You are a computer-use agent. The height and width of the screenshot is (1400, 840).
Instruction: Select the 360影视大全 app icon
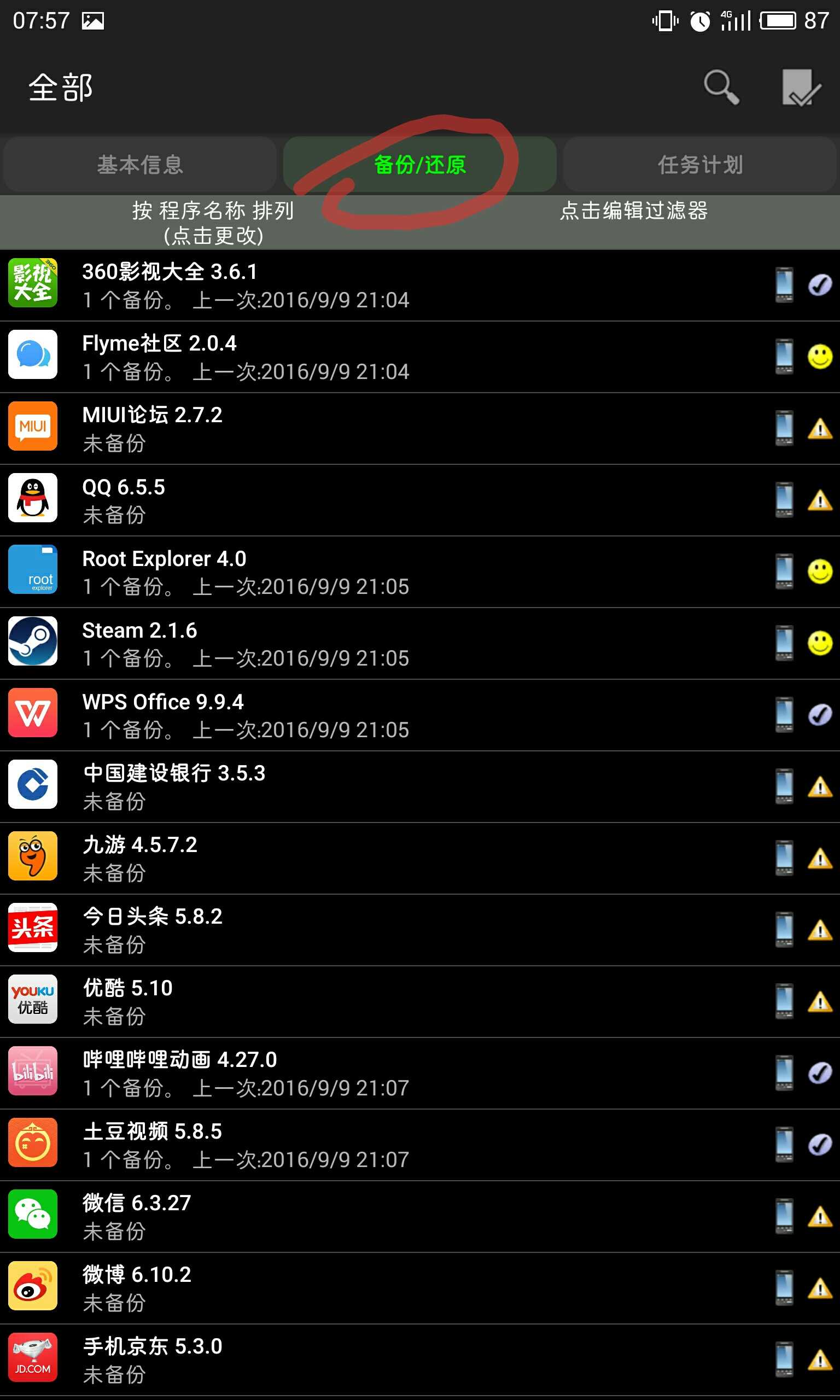click(32, 283)
